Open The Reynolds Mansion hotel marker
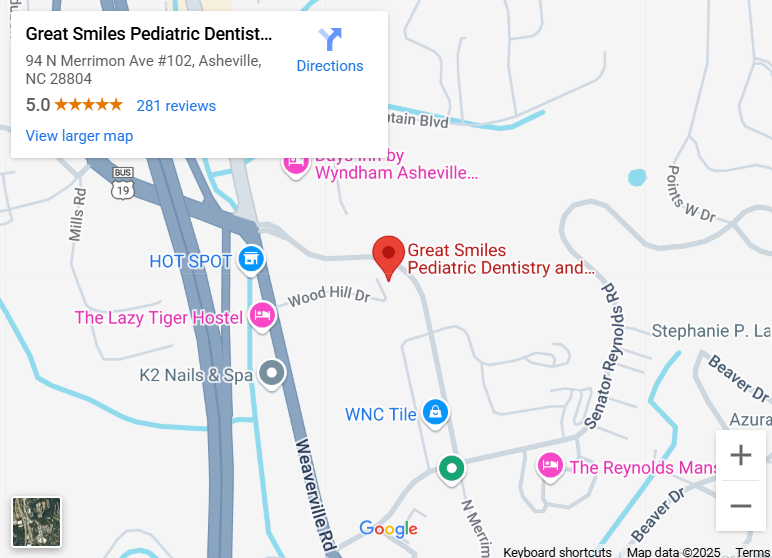The image size is (772, 558). [550, 466]
